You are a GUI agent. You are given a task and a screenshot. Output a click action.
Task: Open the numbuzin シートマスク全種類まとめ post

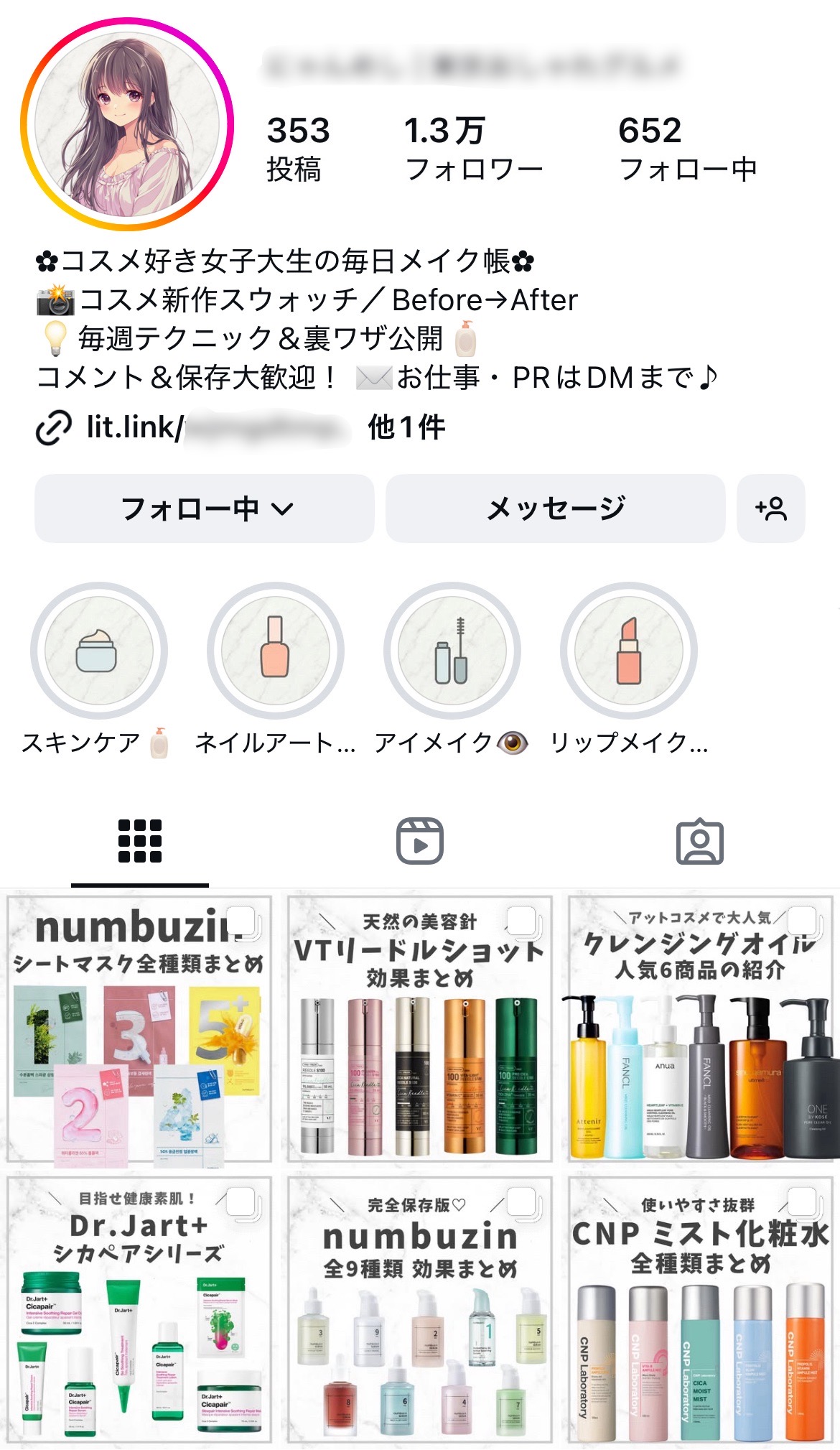(x=139, y=1028)
